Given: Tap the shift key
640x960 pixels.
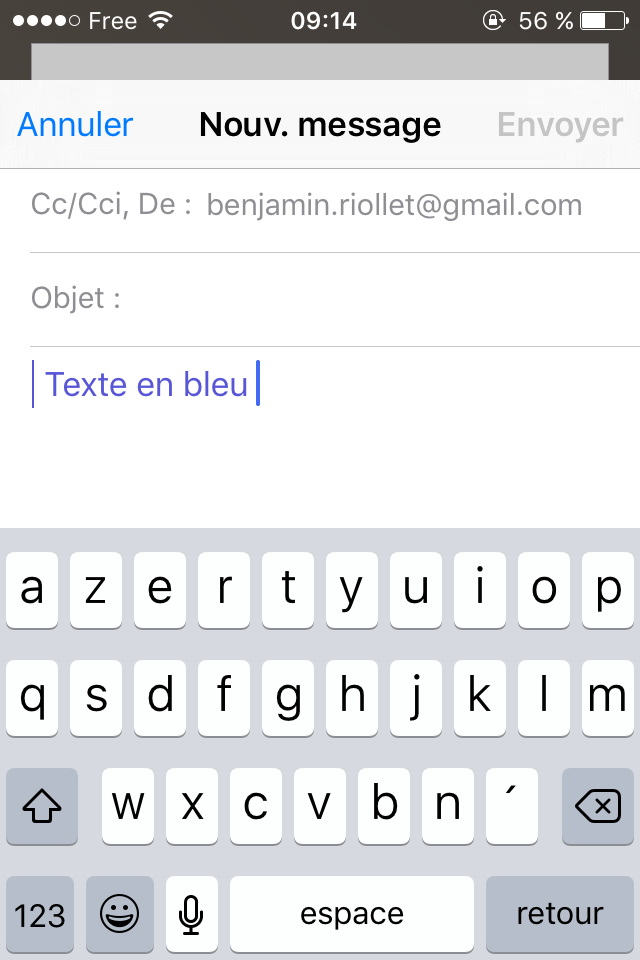Looking at the screenshot, I should (x=41, y=806).
